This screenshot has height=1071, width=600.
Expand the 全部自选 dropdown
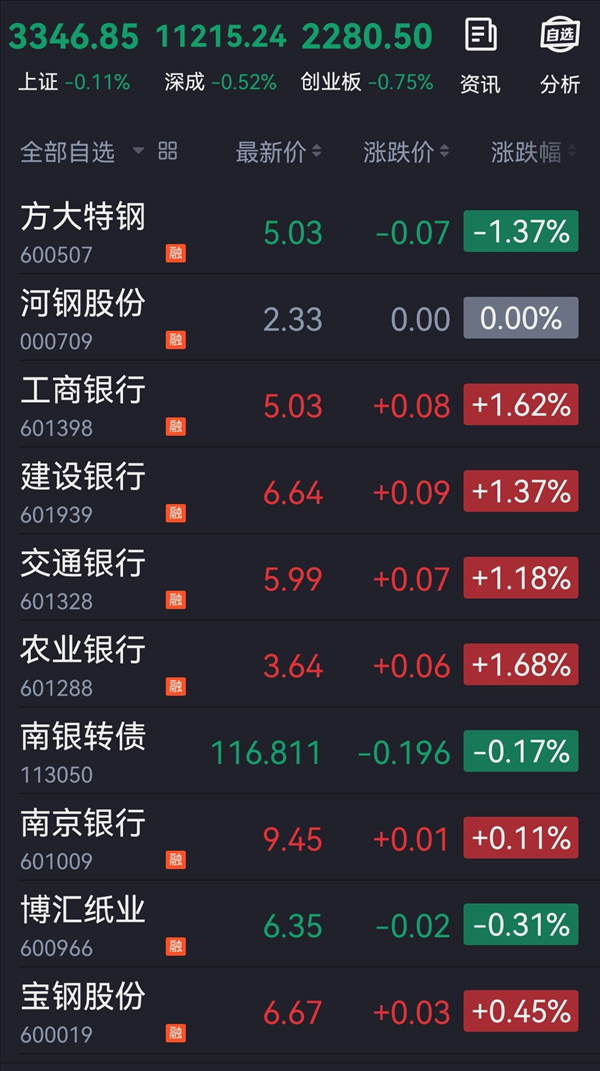tap(82, 152)
